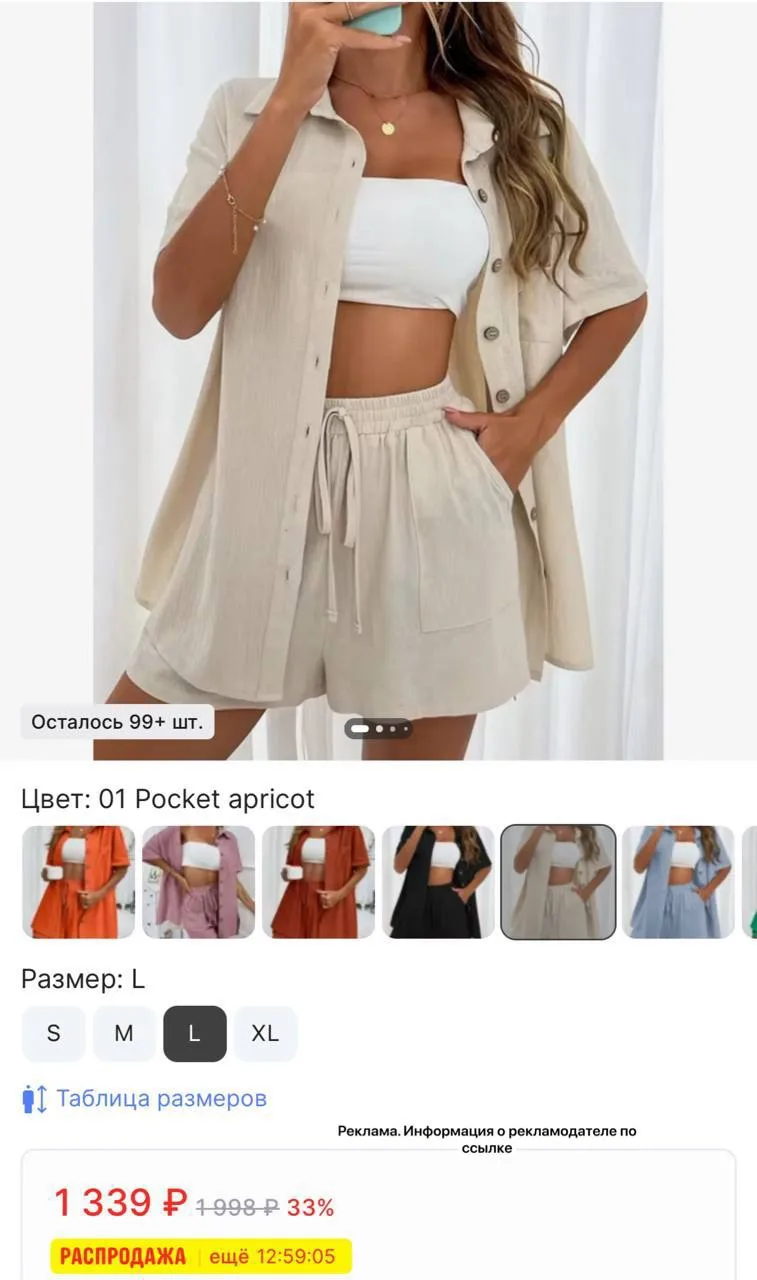Select the orange color variant thumbnail
757x1280 pixels.
(x=78, y=882)
